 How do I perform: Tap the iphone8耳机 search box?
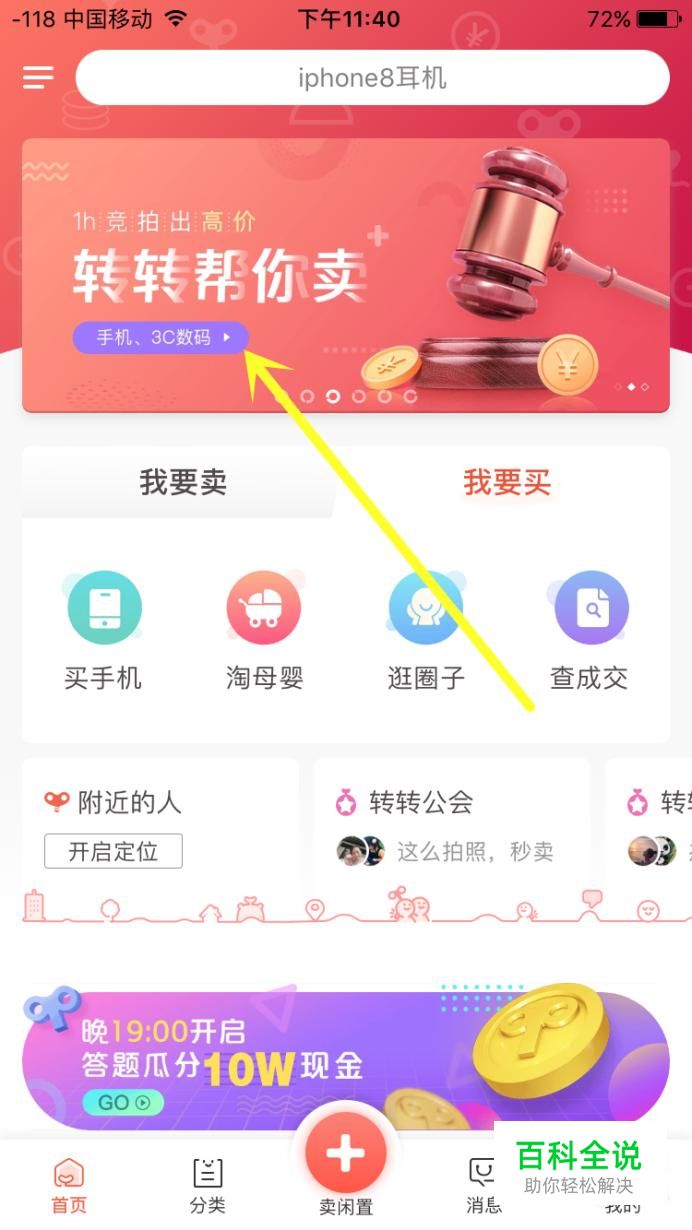(x=372, y=78)
